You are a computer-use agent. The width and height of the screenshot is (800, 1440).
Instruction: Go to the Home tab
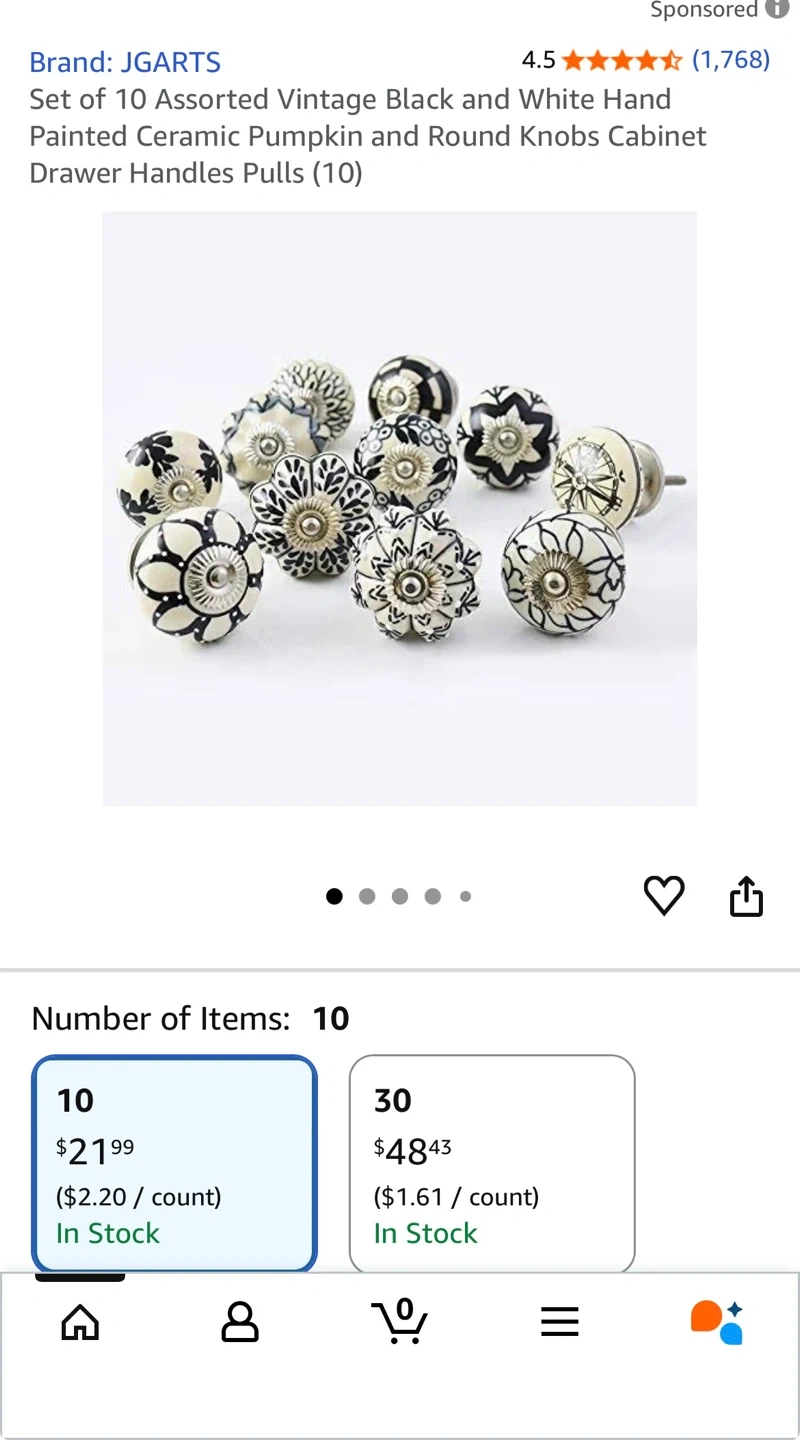80,1323
